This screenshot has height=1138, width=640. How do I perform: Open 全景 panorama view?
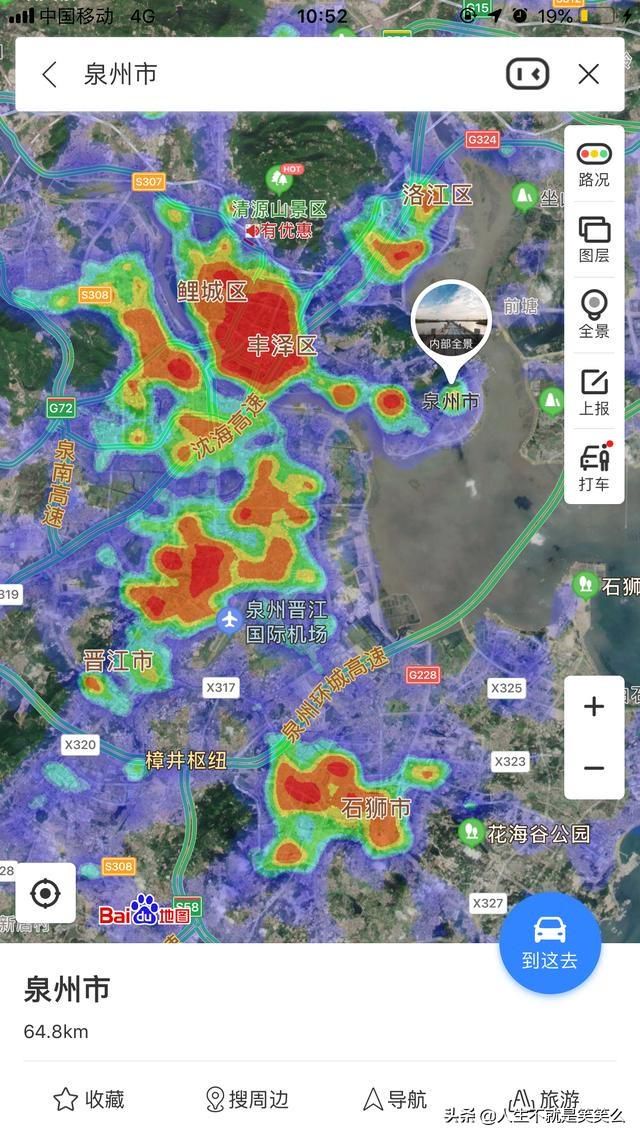tap(594, 316)
